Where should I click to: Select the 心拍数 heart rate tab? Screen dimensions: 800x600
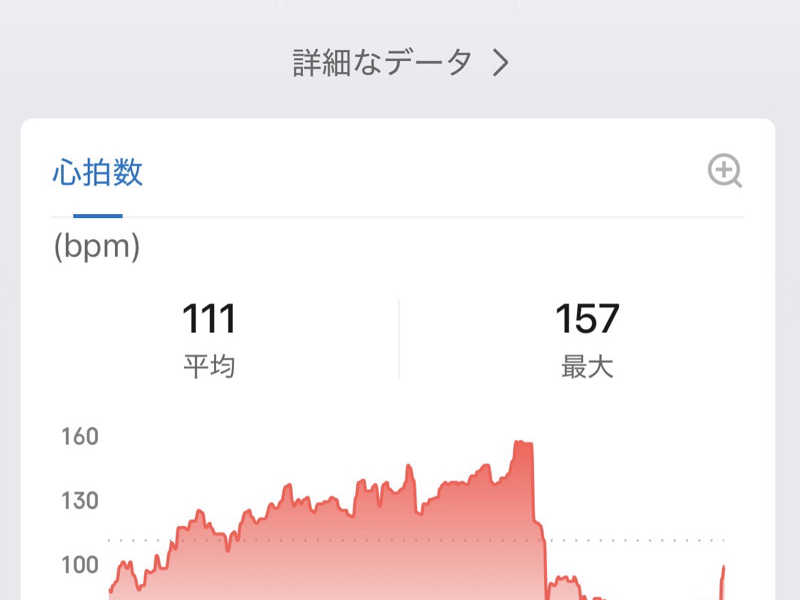97,172
